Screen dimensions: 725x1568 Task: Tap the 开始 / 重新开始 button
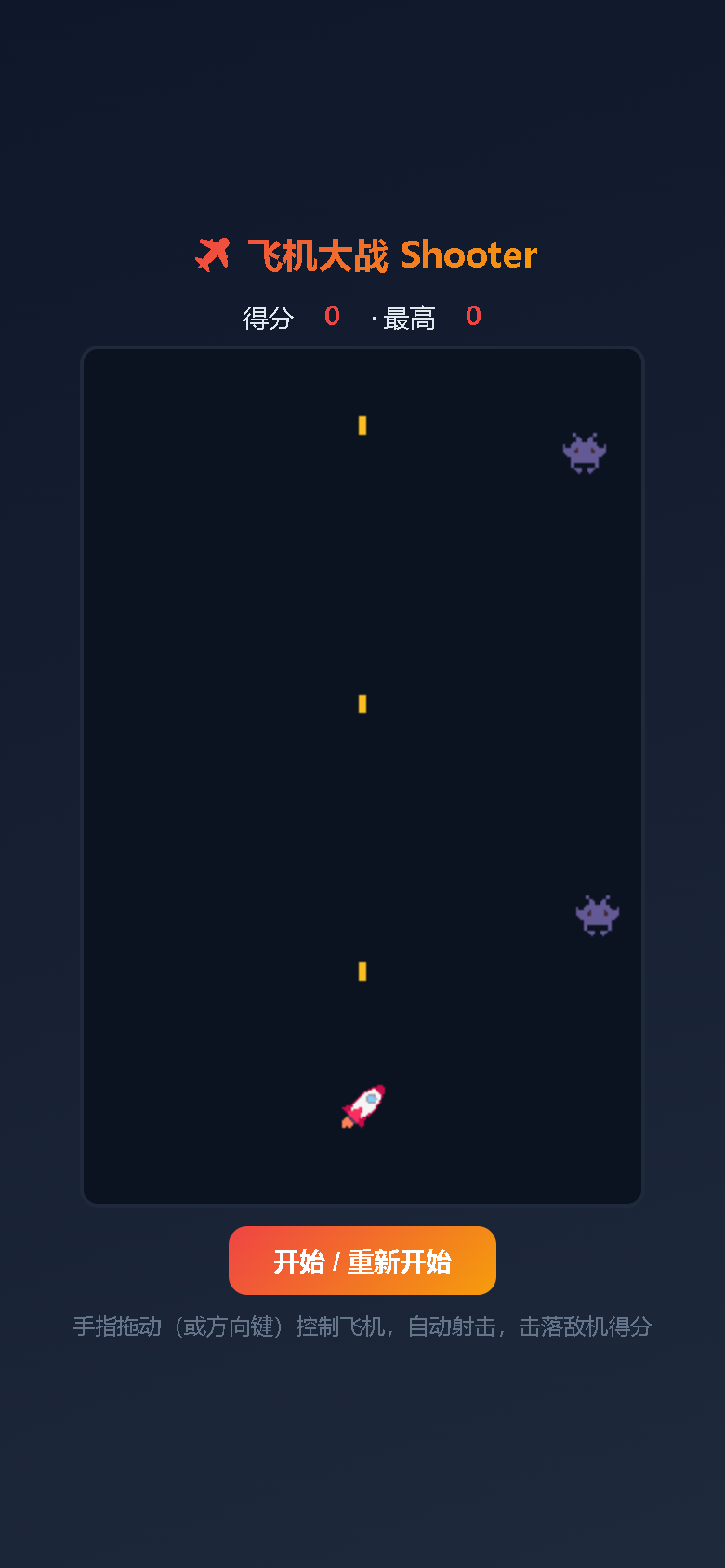tap(362, 1261)
